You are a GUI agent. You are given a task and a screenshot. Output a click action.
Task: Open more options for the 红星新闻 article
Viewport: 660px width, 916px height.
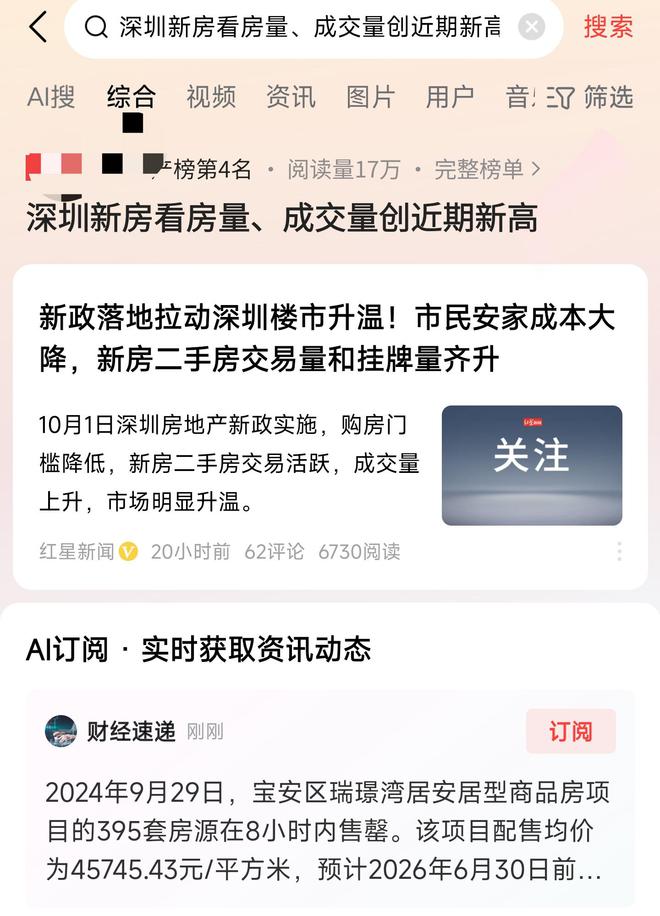click(619, 551)
